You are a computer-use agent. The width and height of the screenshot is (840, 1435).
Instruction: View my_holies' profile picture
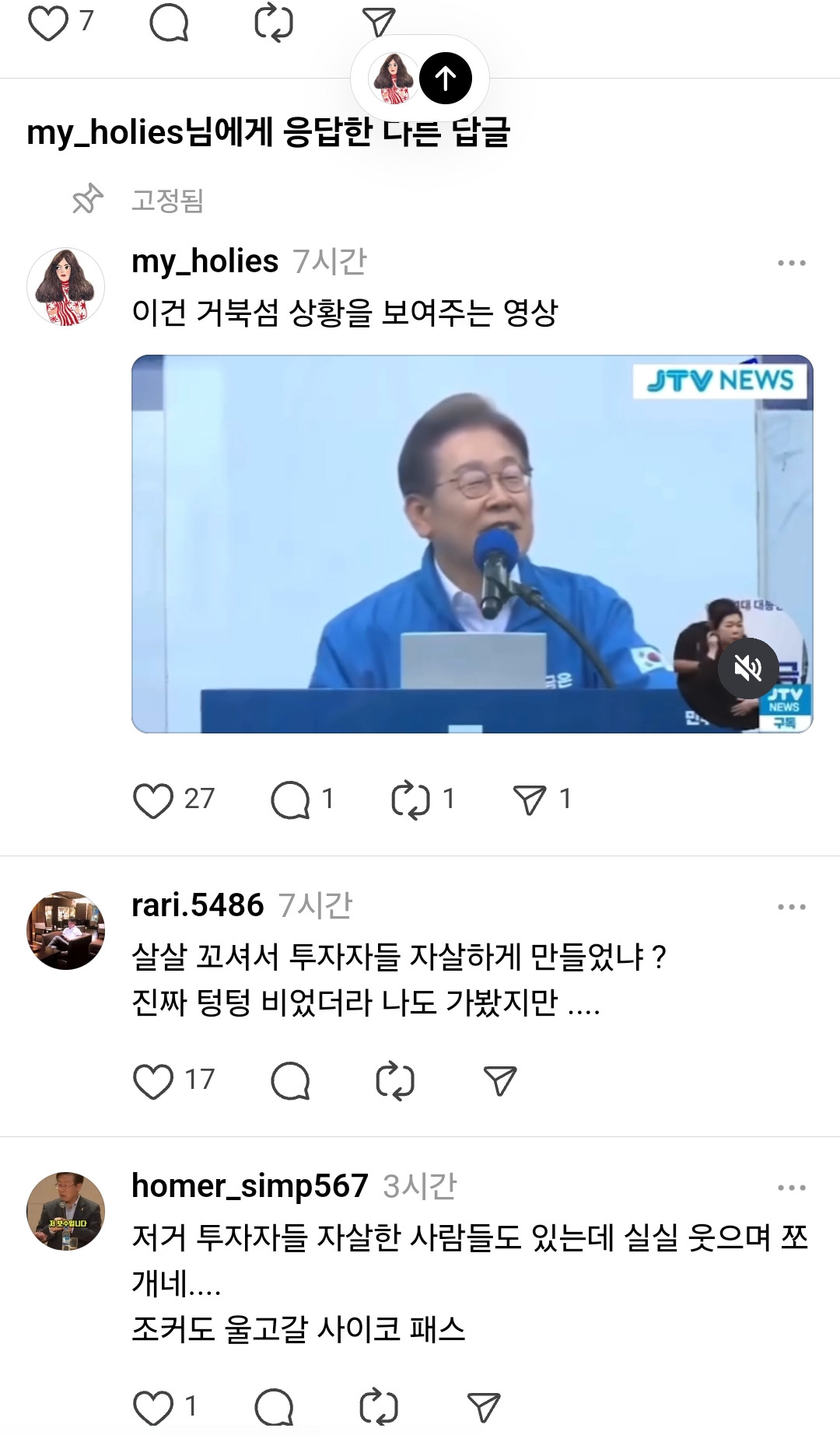click(65, 286)
